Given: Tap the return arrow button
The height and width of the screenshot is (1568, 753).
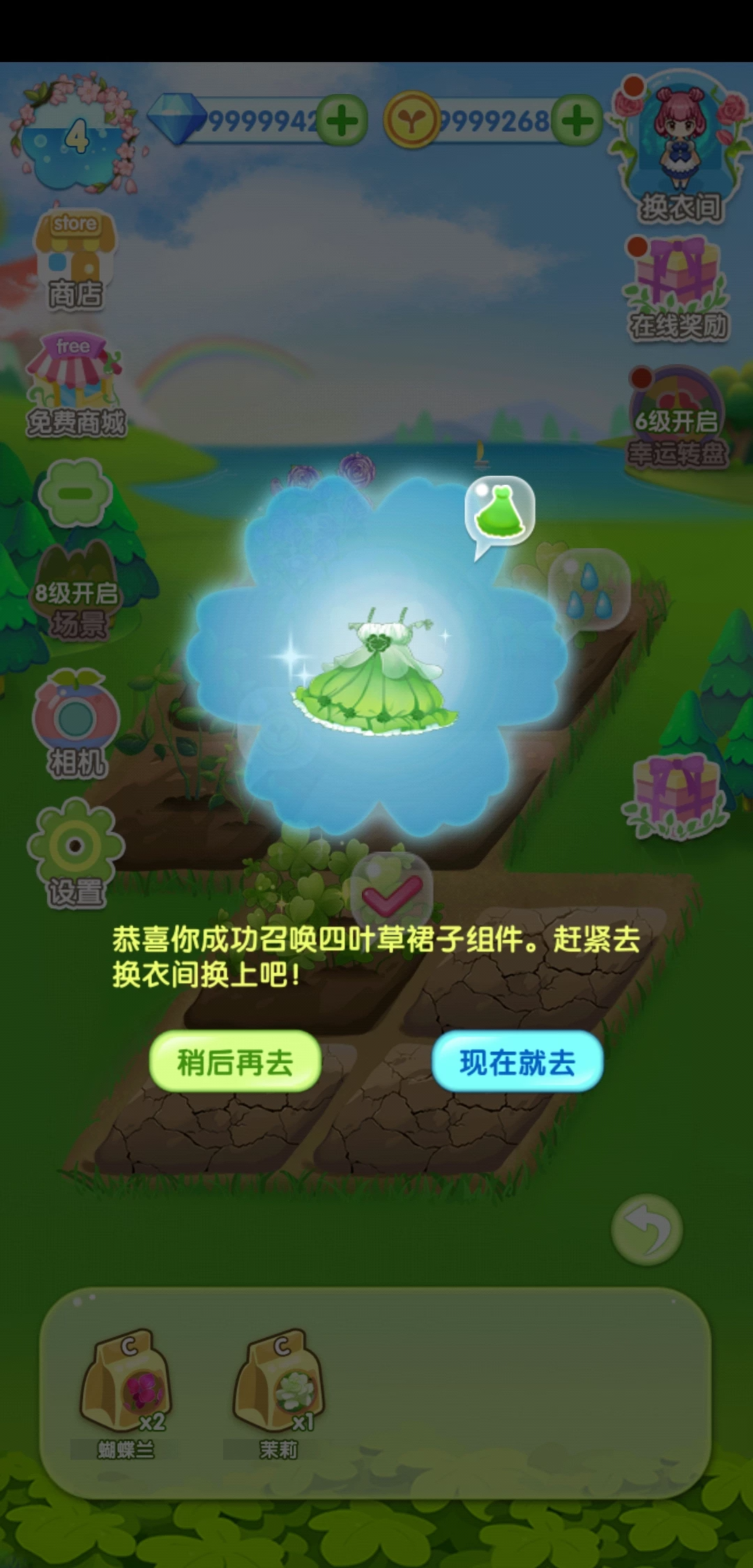Looking at the screenshot, I should [x=646, y=1230].
